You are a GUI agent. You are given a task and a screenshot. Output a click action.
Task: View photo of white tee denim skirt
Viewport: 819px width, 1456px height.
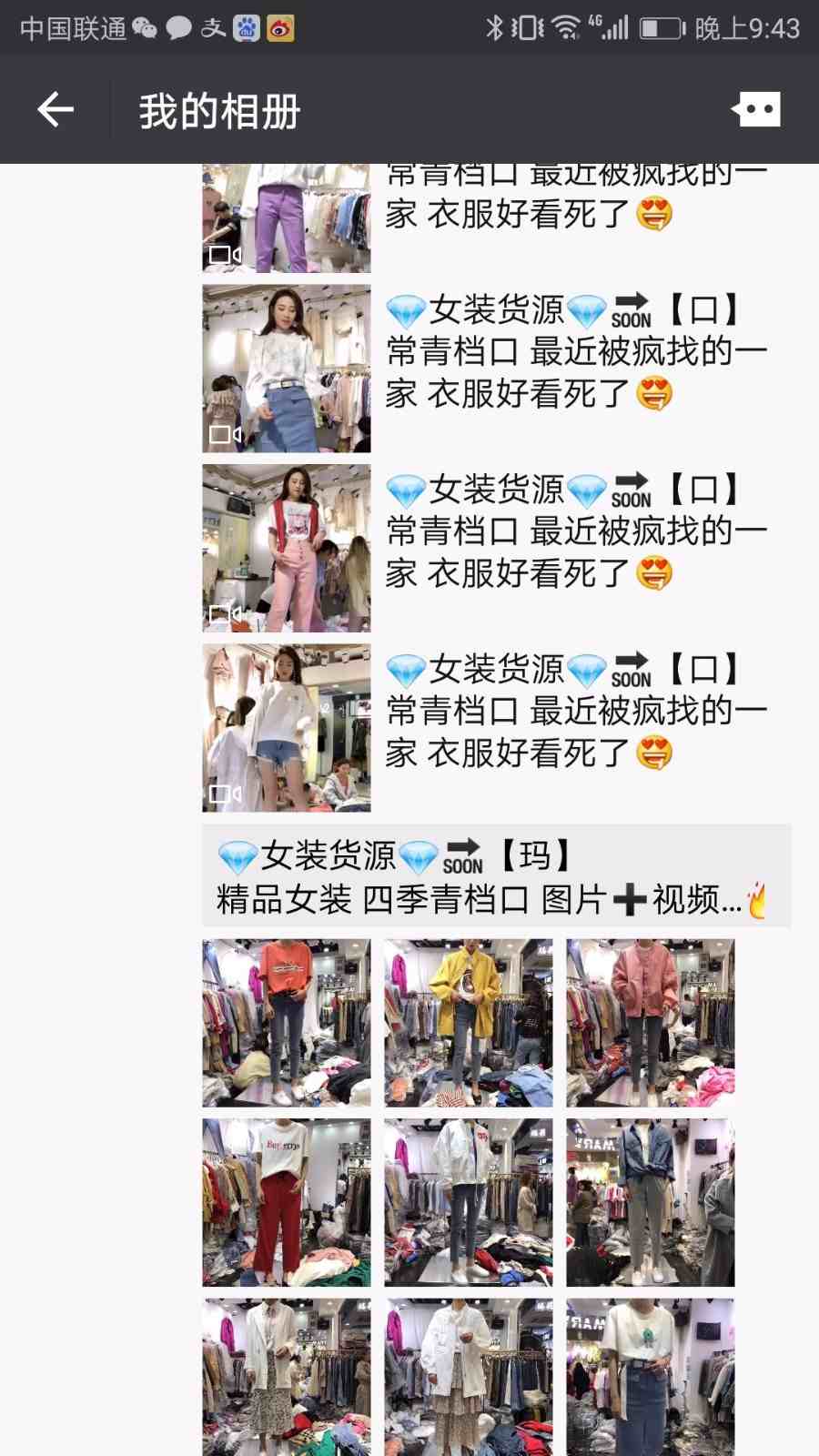coord(650,1376)
